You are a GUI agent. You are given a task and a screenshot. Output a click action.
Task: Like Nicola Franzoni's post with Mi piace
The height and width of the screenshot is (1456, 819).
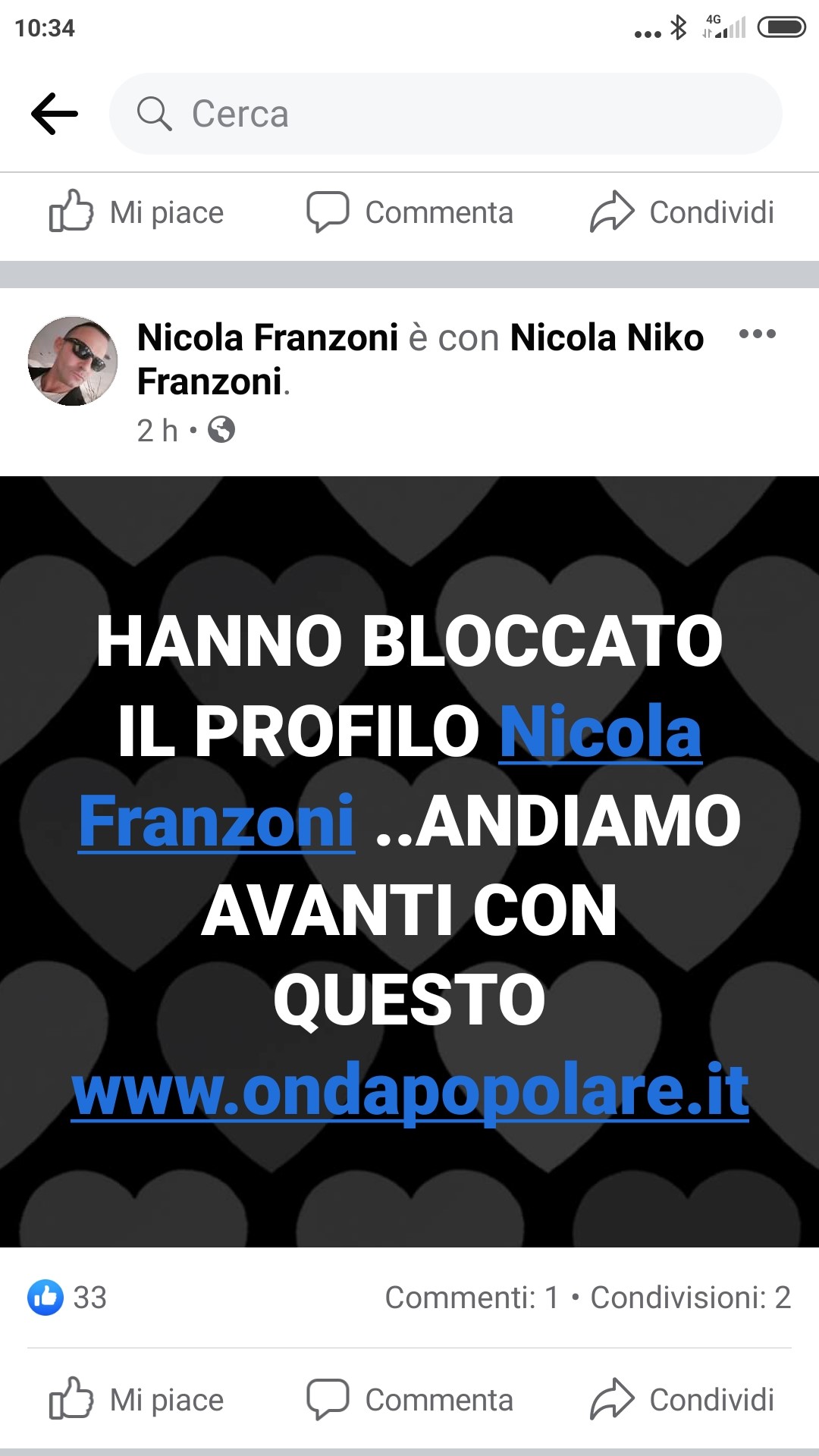pyautogui.click(x=136, y=1400)
